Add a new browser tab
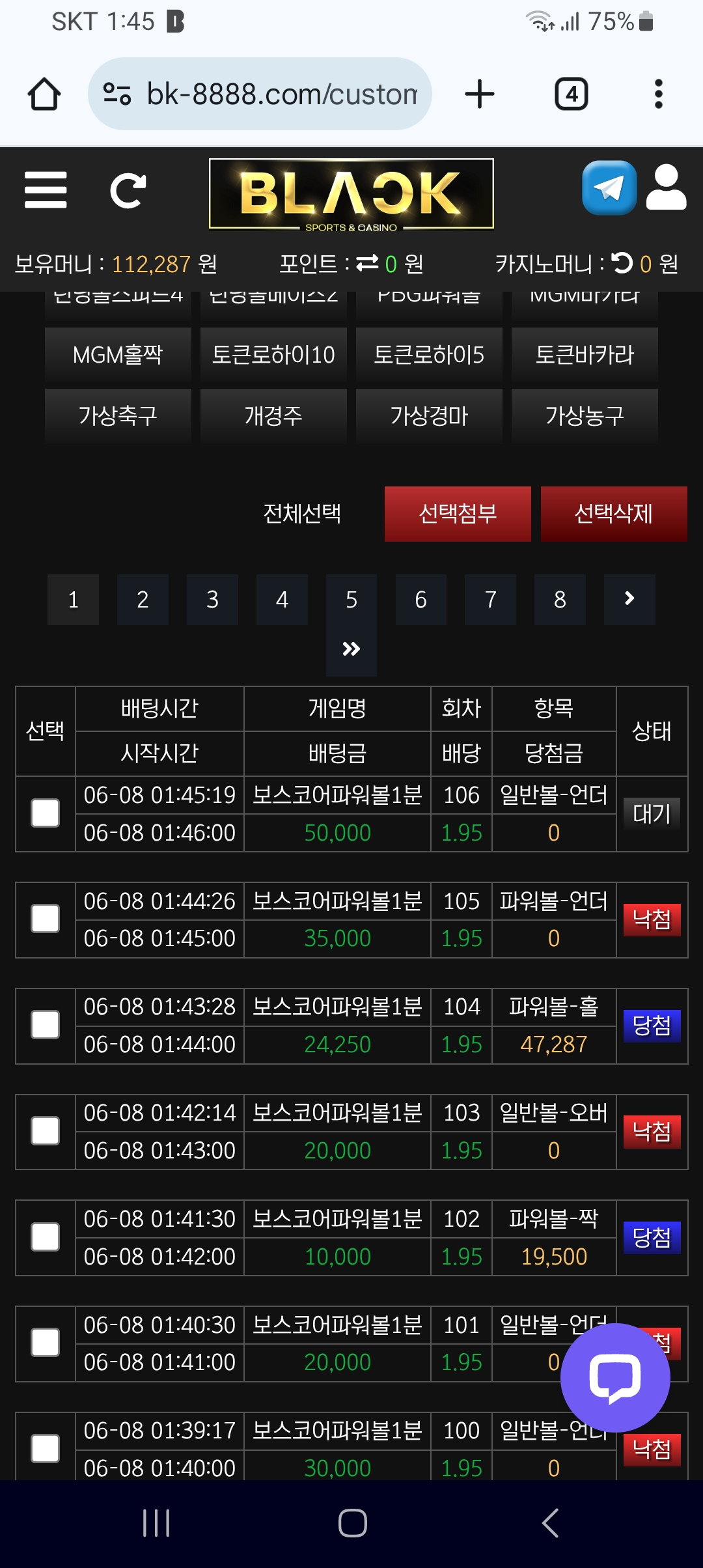 pos(480,94)
